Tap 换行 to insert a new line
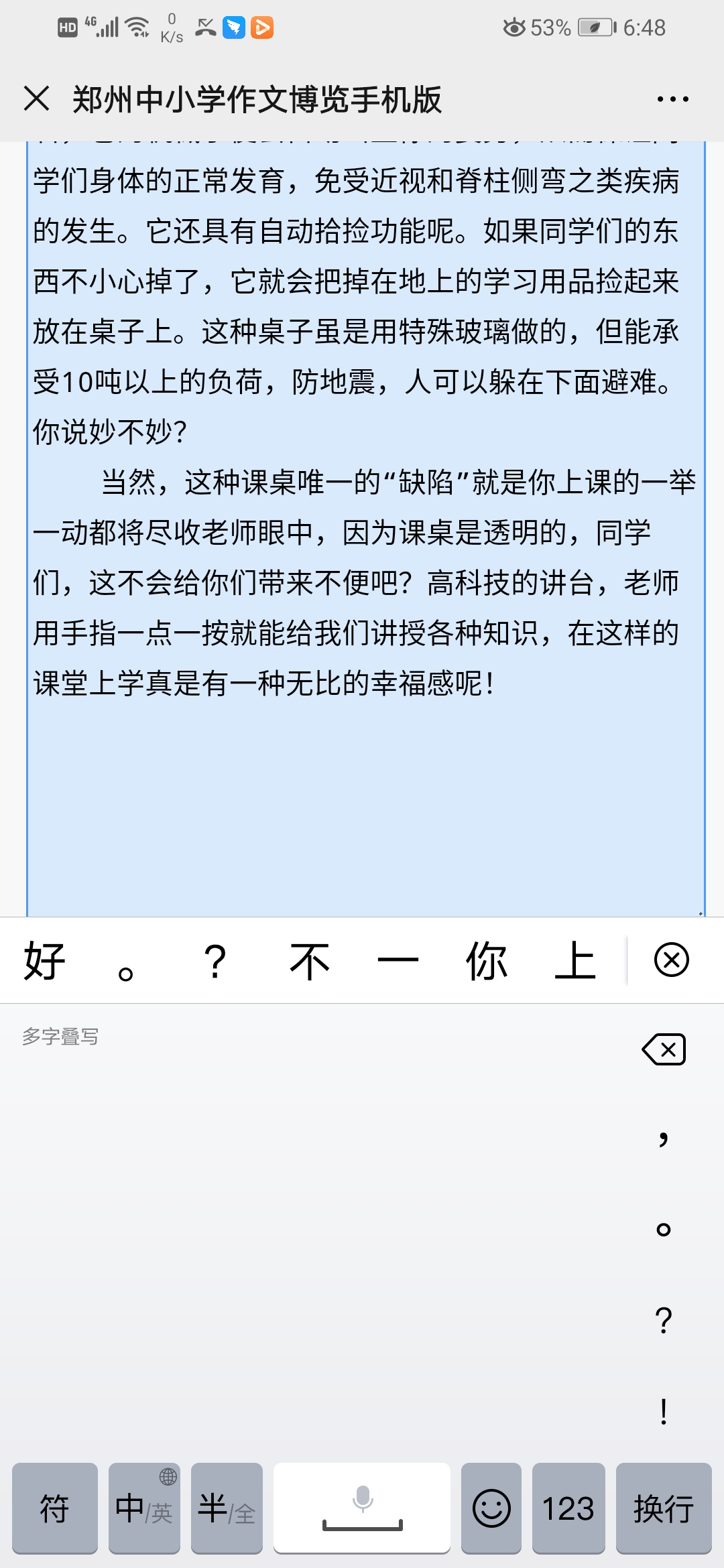The width and height of the screenshot is (724, 1568). 664,1508
